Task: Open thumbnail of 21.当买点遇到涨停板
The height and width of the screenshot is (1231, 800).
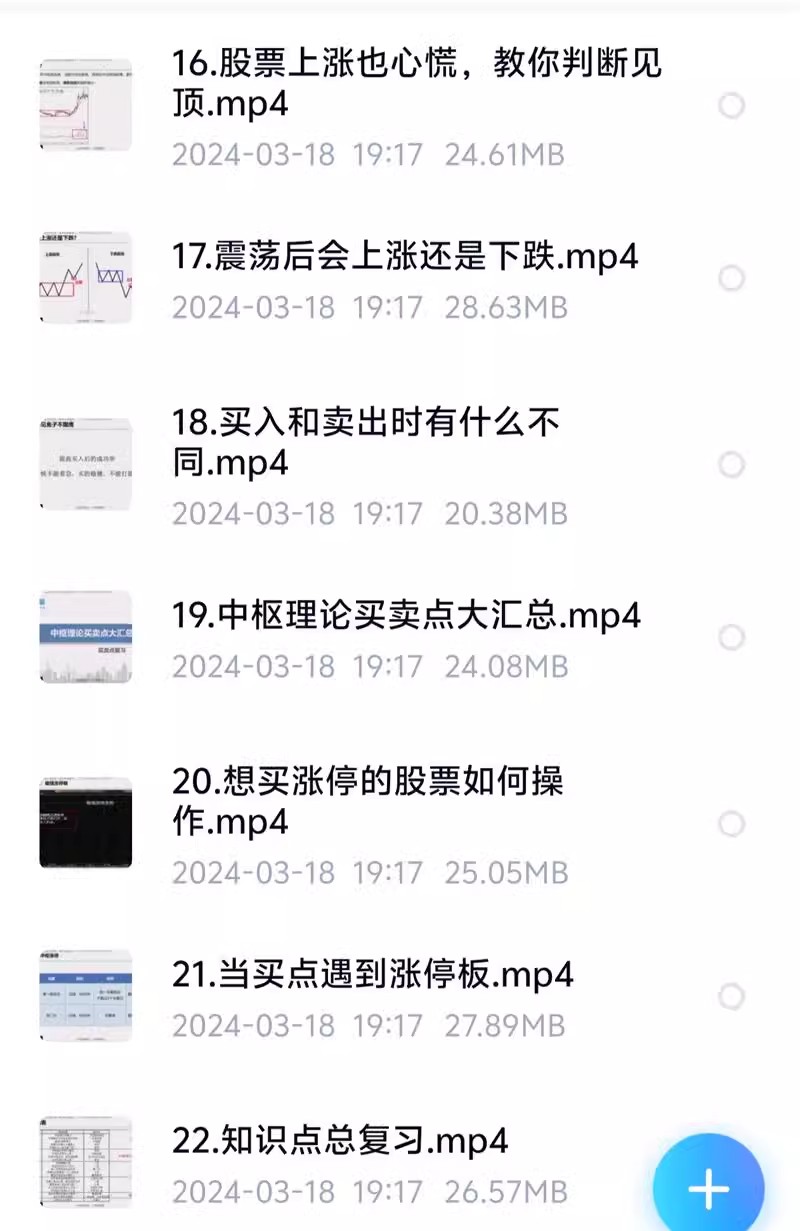Action: point(85,995)
